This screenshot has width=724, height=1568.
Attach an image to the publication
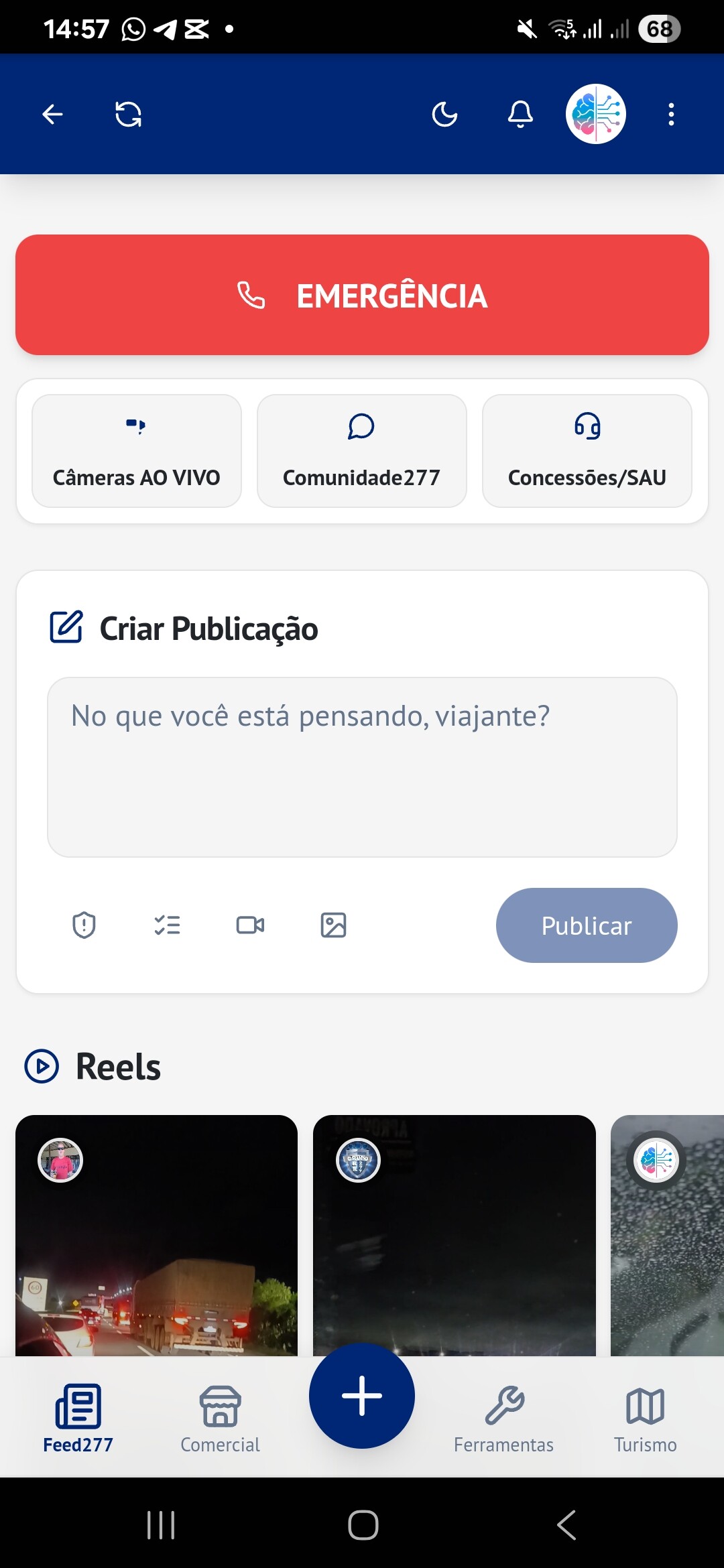[x=333, y=925]
